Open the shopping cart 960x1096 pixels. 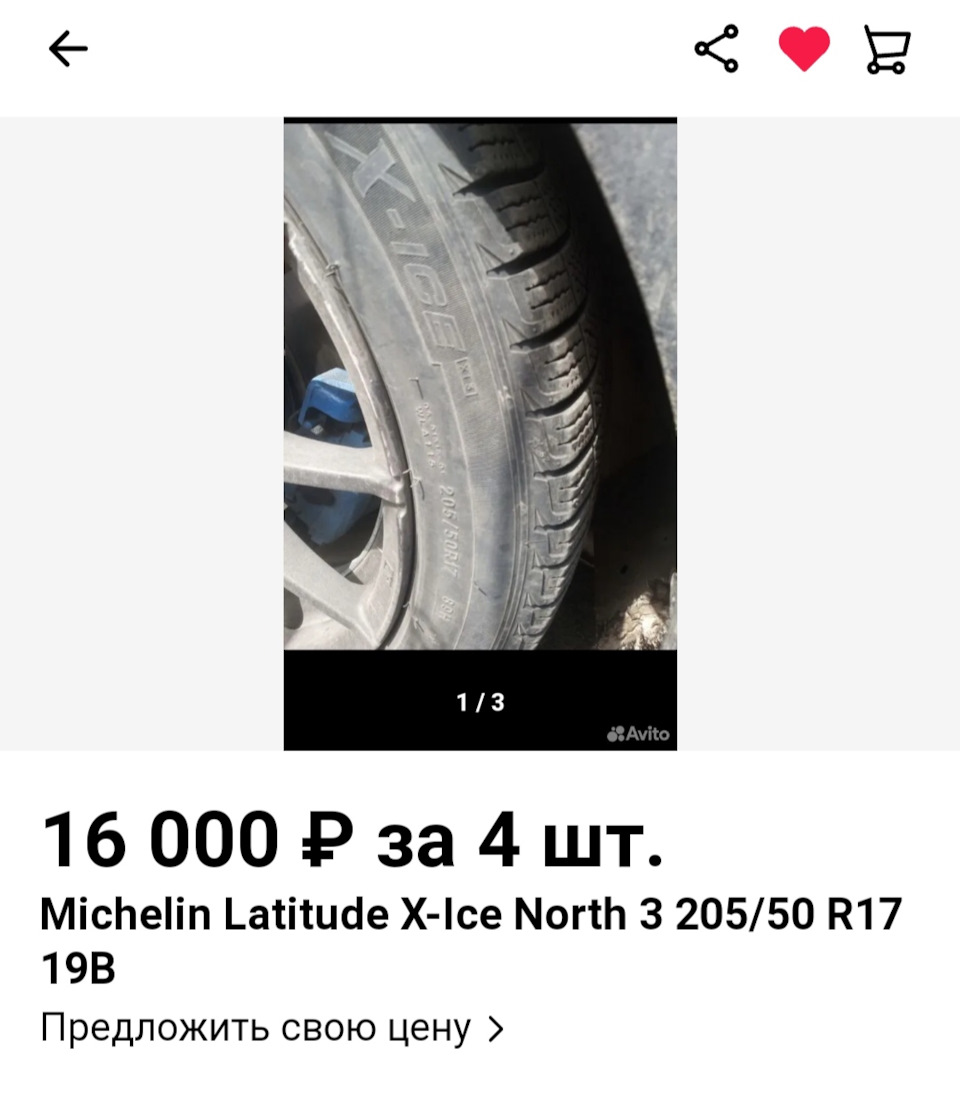[887, 49]
